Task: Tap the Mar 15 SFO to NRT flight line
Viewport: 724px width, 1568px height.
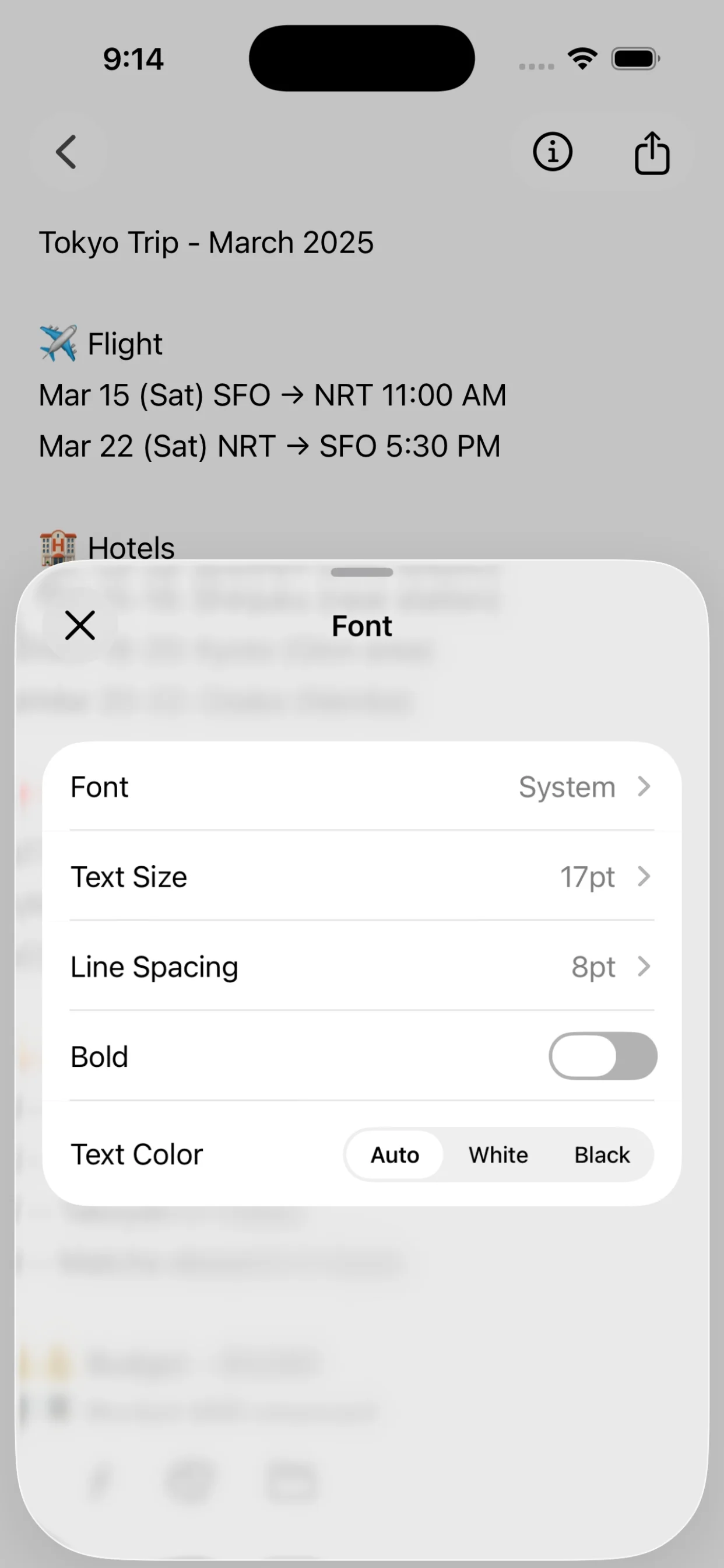Action: 272,394
